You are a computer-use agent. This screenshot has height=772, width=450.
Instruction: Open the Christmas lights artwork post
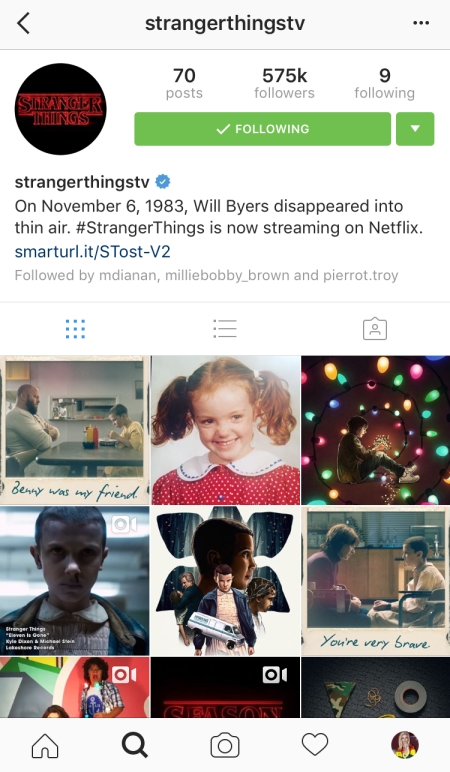pyautogui.click(x=376, y=430)
